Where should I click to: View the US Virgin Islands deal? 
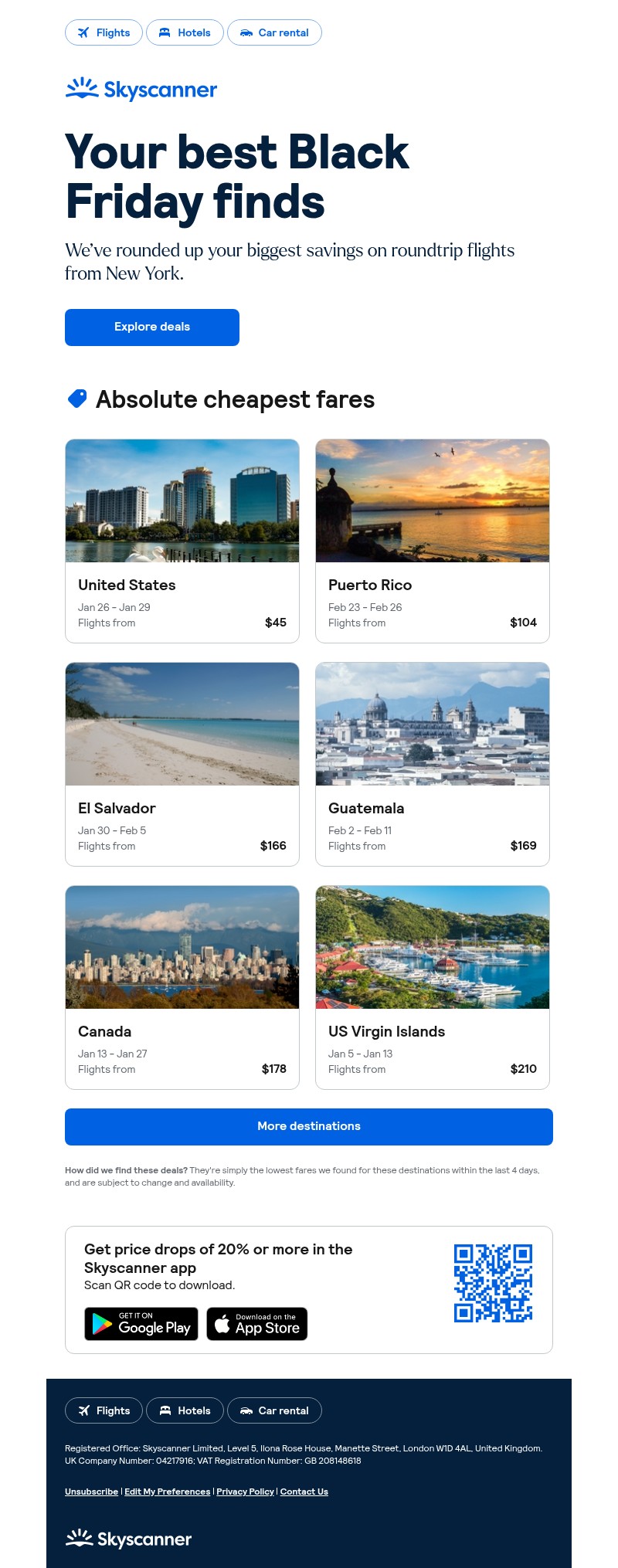pyautogui.click(x=433, y=987)
